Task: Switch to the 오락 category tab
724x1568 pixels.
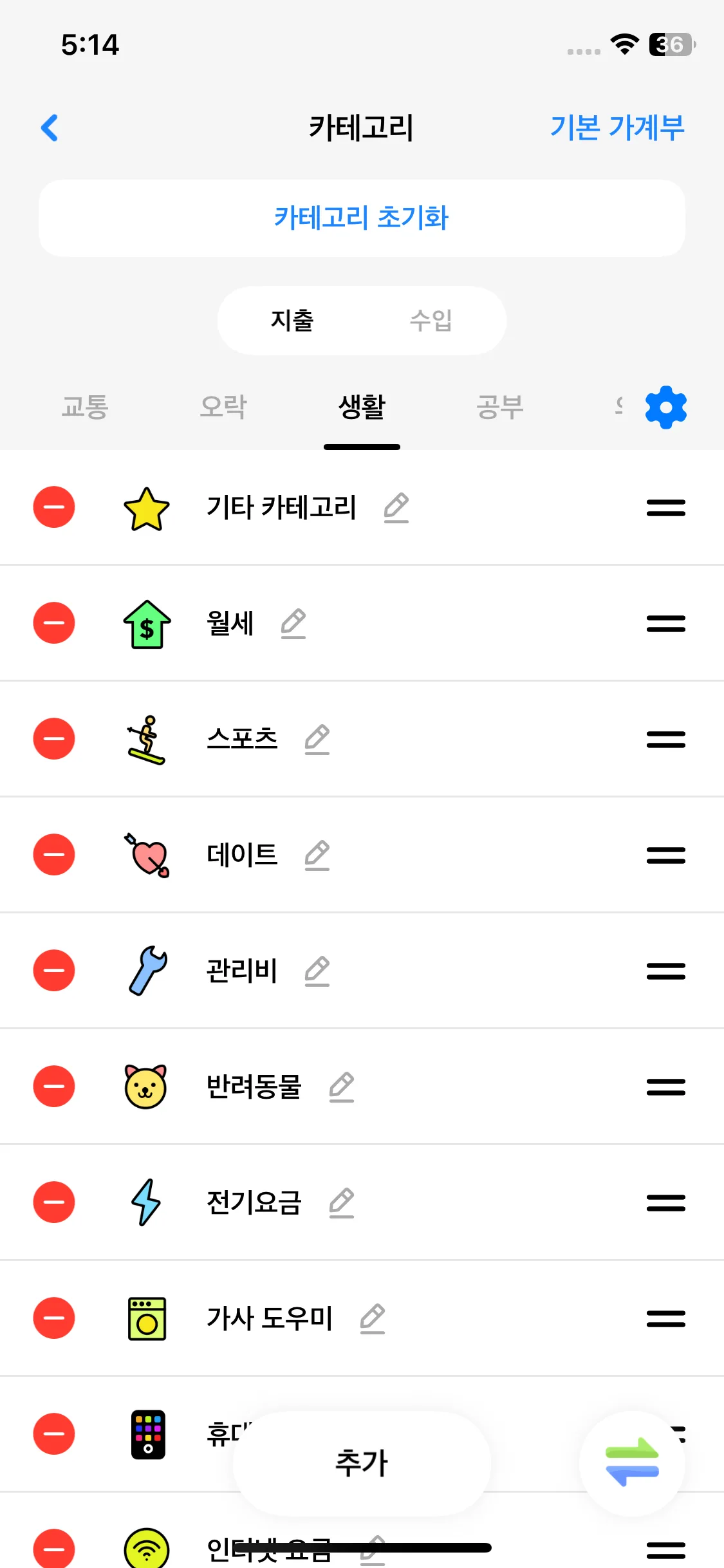Action: pyautogui.click(x=223, y=407)
